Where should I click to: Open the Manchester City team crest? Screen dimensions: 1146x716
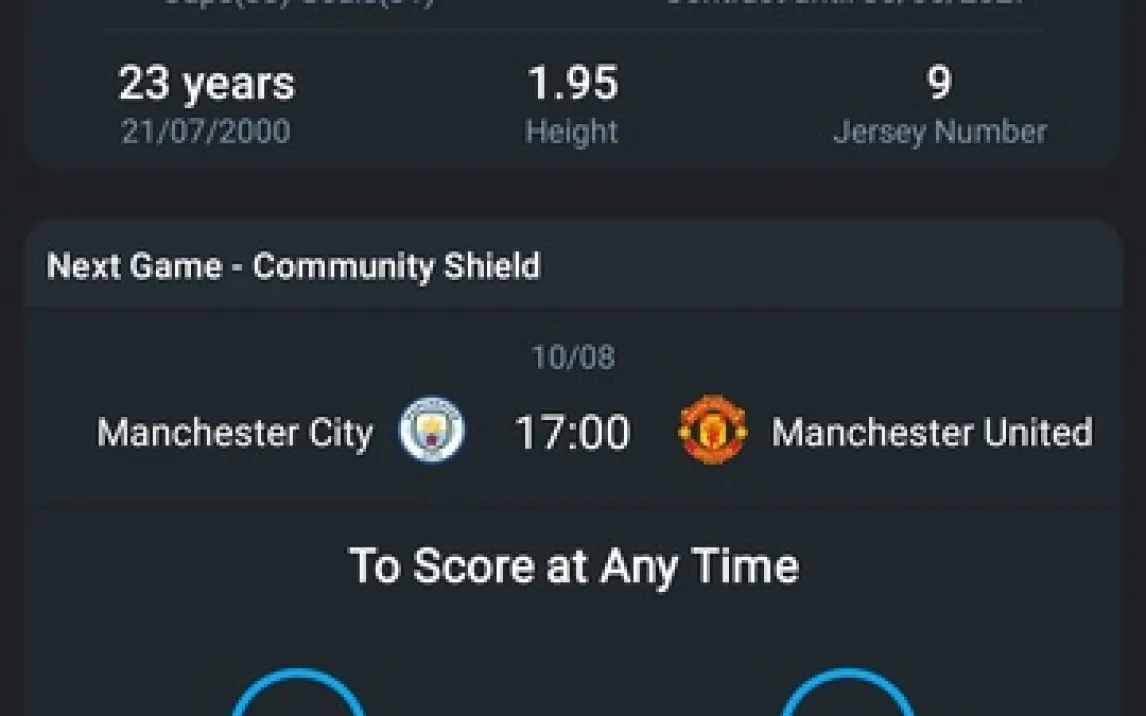pos(431,431)
